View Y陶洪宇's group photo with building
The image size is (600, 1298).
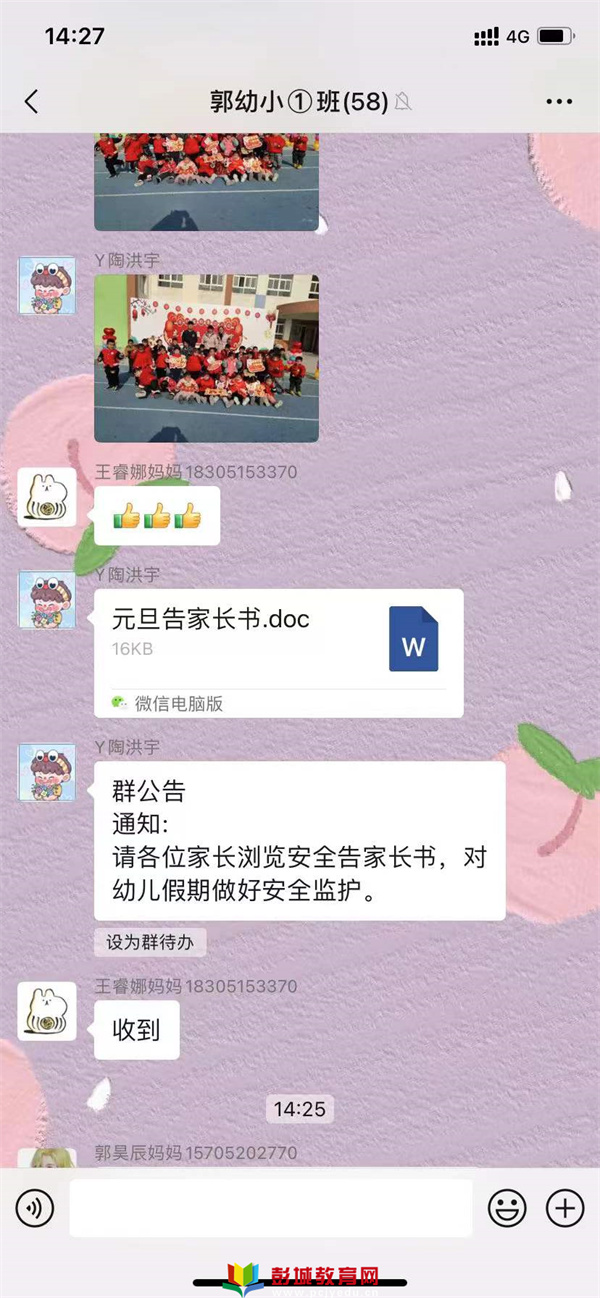coord(206,358)
